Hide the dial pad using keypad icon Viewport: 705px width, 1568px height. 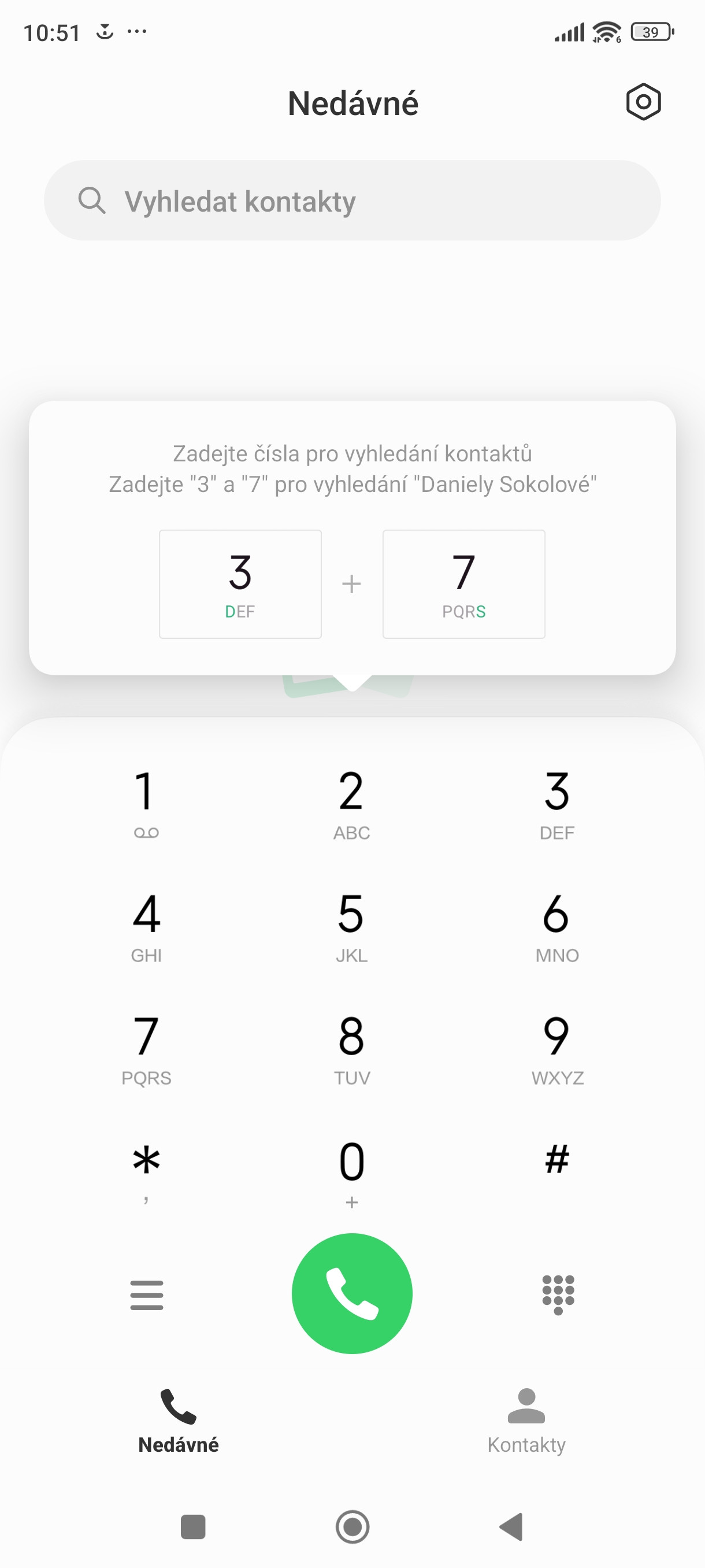click(558, 1294)
